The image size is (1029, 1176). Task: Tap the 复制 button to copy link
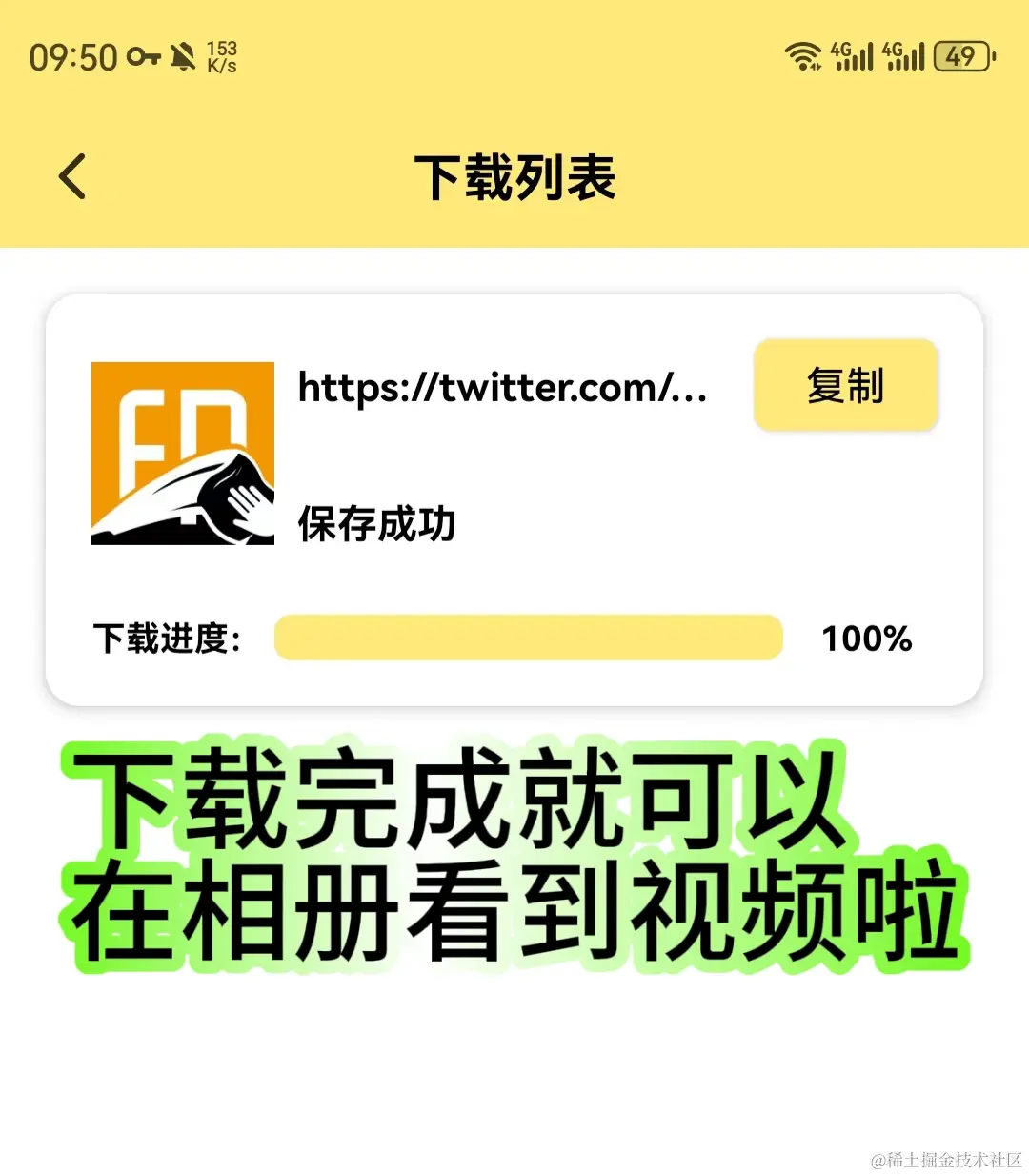(845, 386)
